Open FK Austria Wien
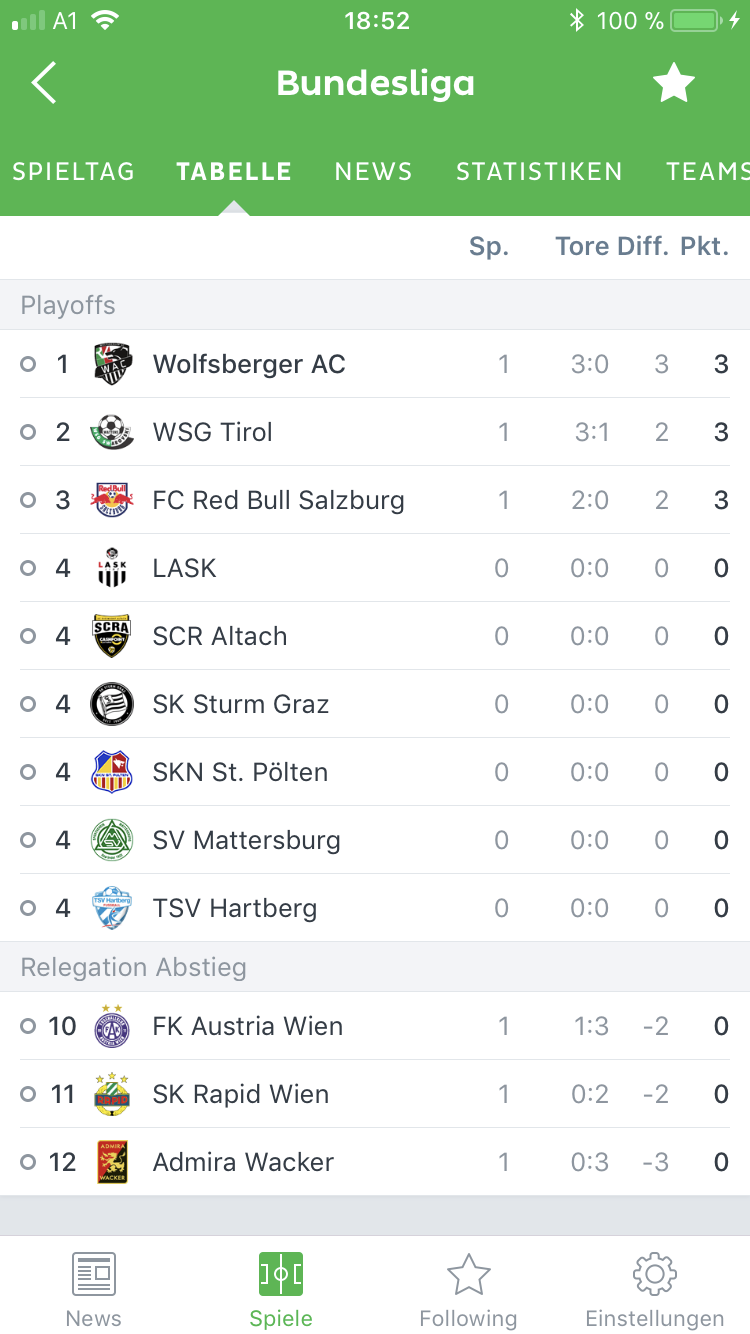 375,1026
